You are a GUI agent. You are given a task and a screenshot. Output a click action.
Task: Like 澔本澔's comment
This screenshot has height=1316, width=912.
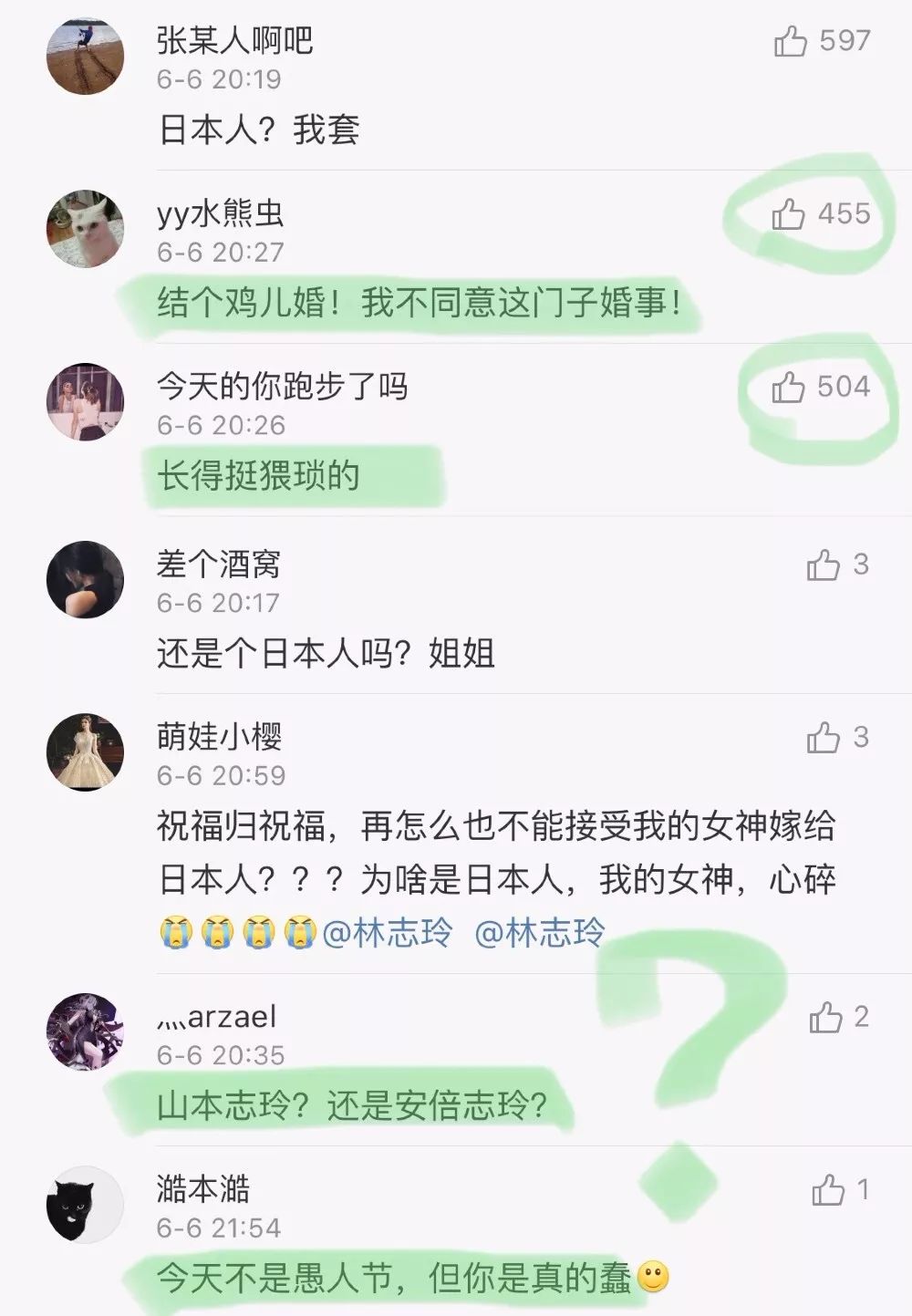830,1190
